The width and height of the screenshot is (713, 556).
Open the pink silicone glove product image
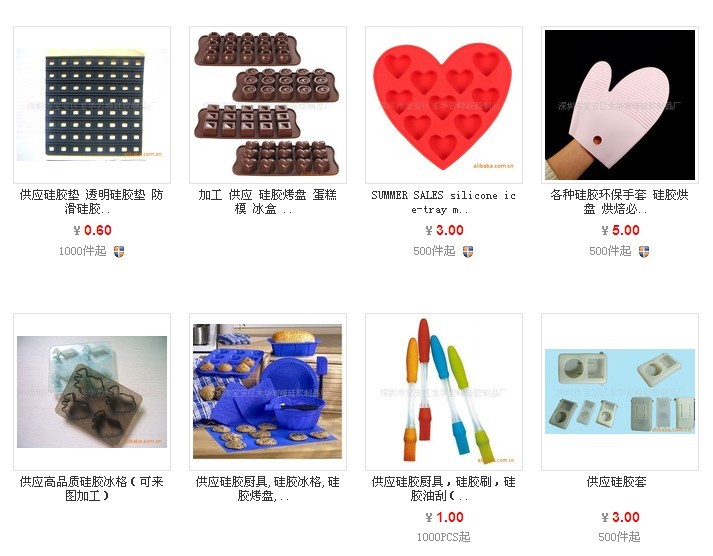pyautogui.click(x=620, y=105)
